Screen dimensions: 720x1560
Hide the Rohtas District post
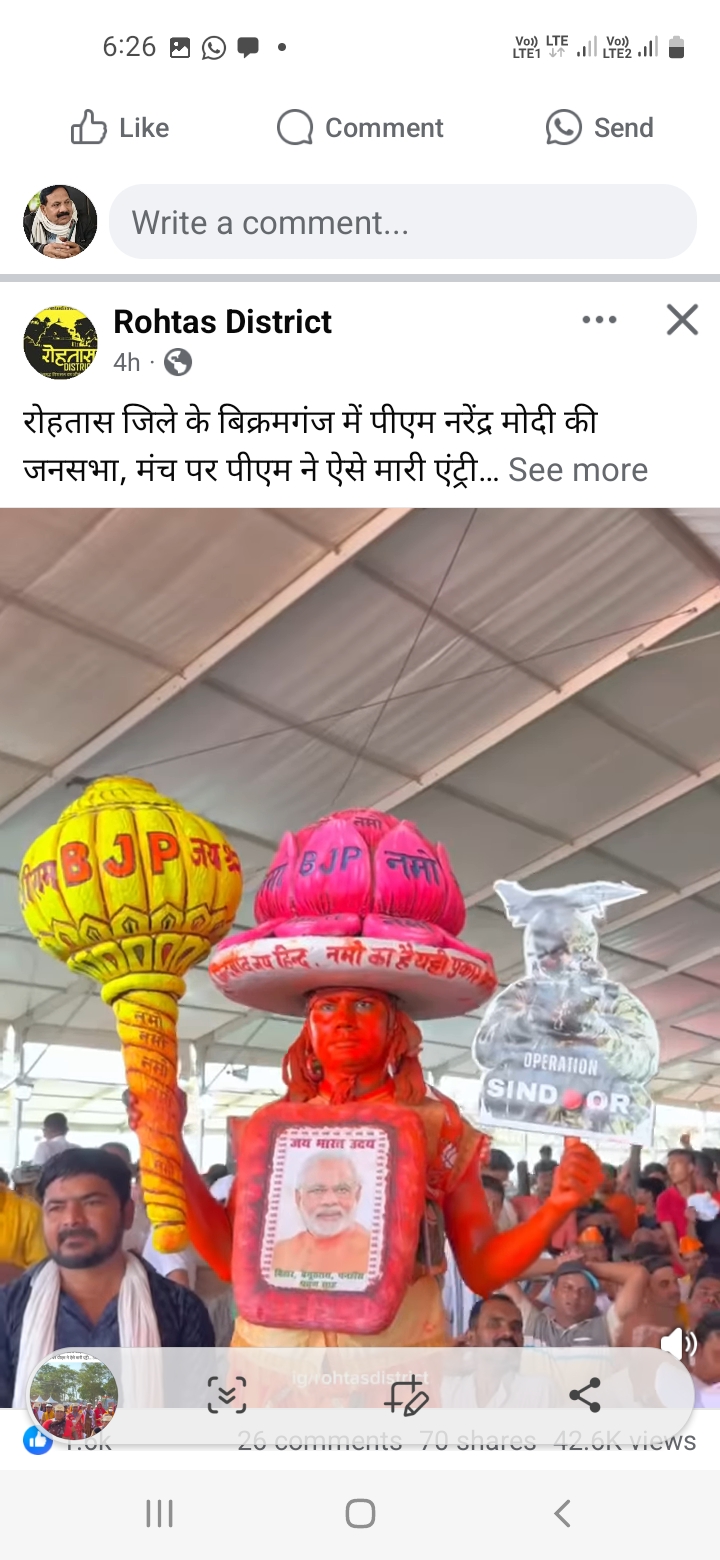click(682, 320)
